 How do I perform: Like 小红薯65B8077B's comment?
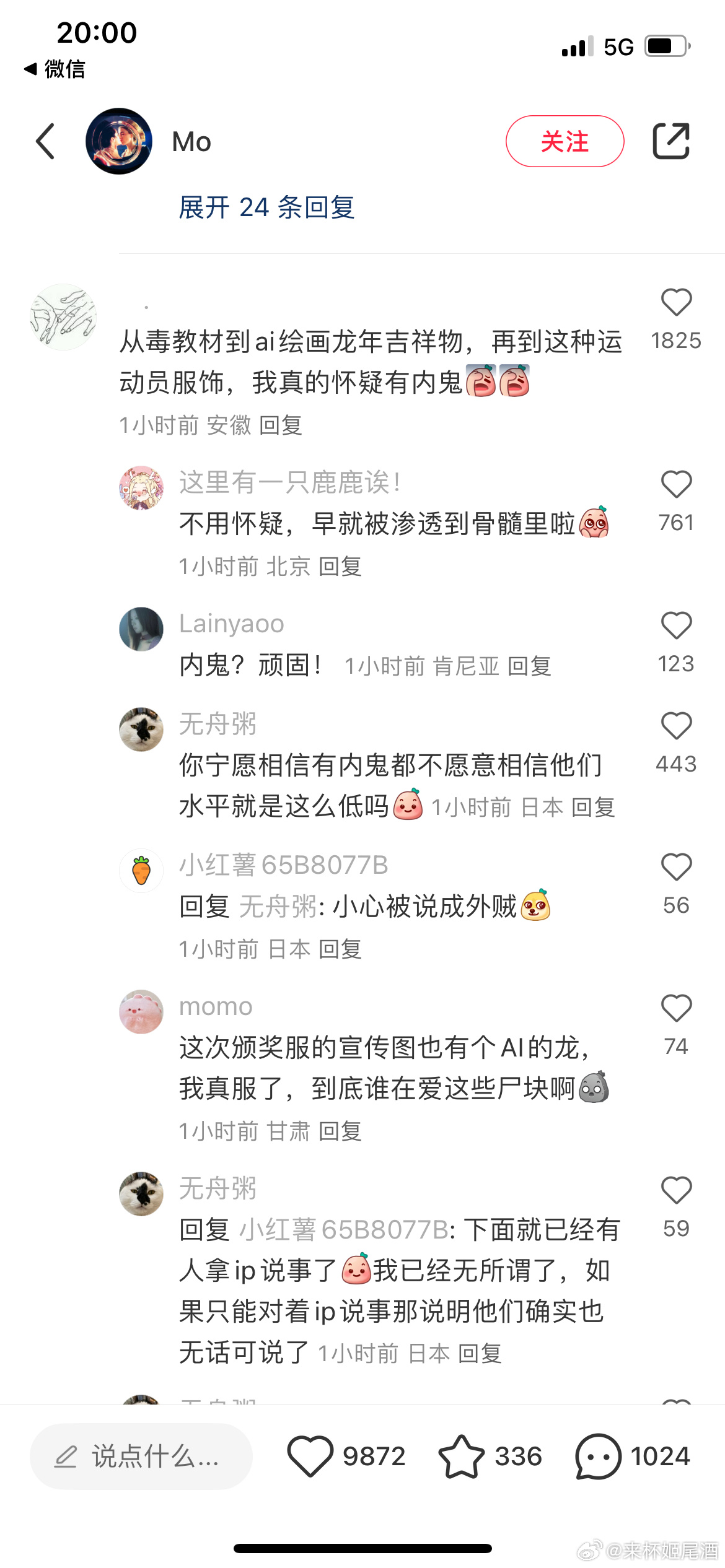click(x=676, y=867)
